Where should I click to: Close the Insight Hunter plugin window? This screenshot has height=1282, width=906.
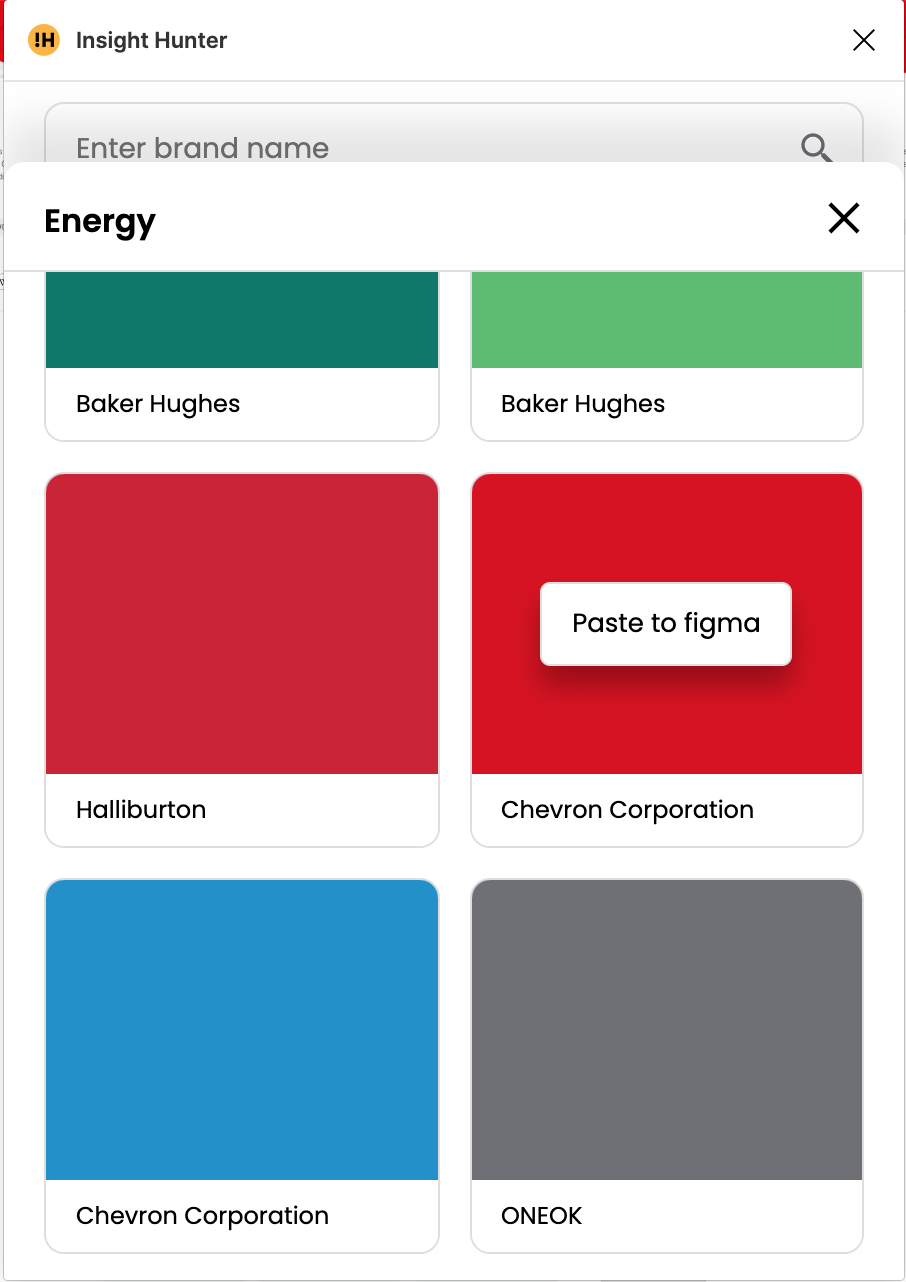coord(863,41)
